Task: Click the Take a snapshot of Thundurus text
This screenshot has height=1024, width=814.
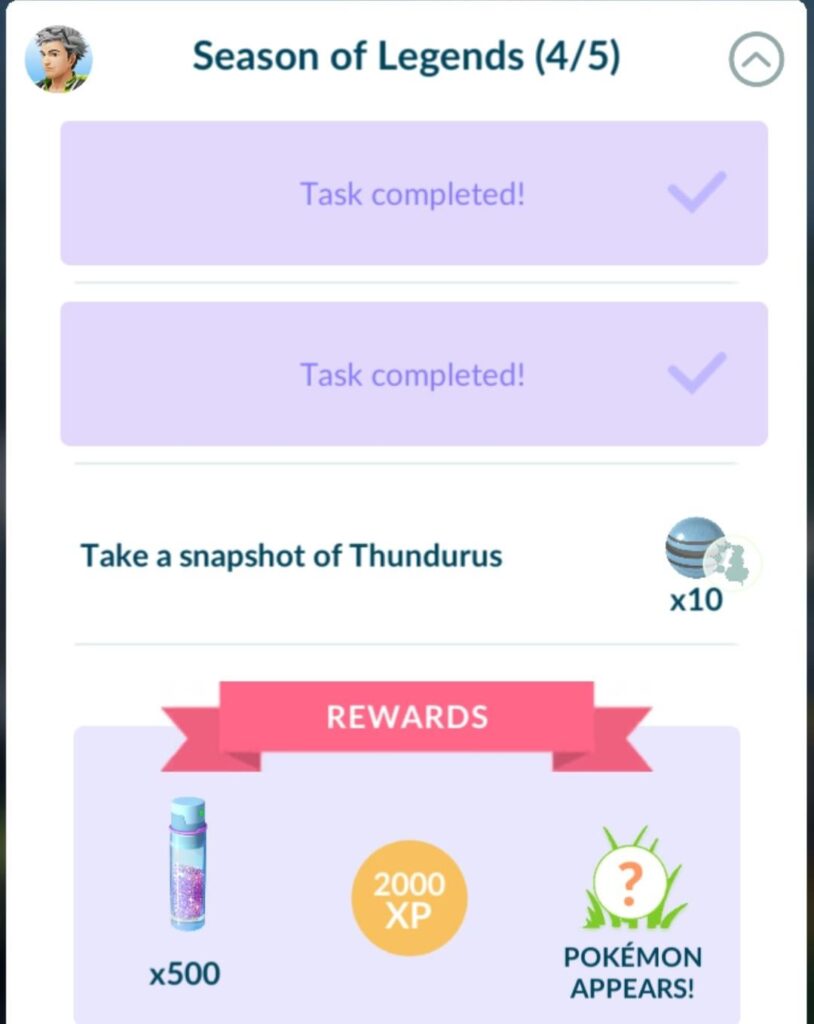Action: click(290, 556)
